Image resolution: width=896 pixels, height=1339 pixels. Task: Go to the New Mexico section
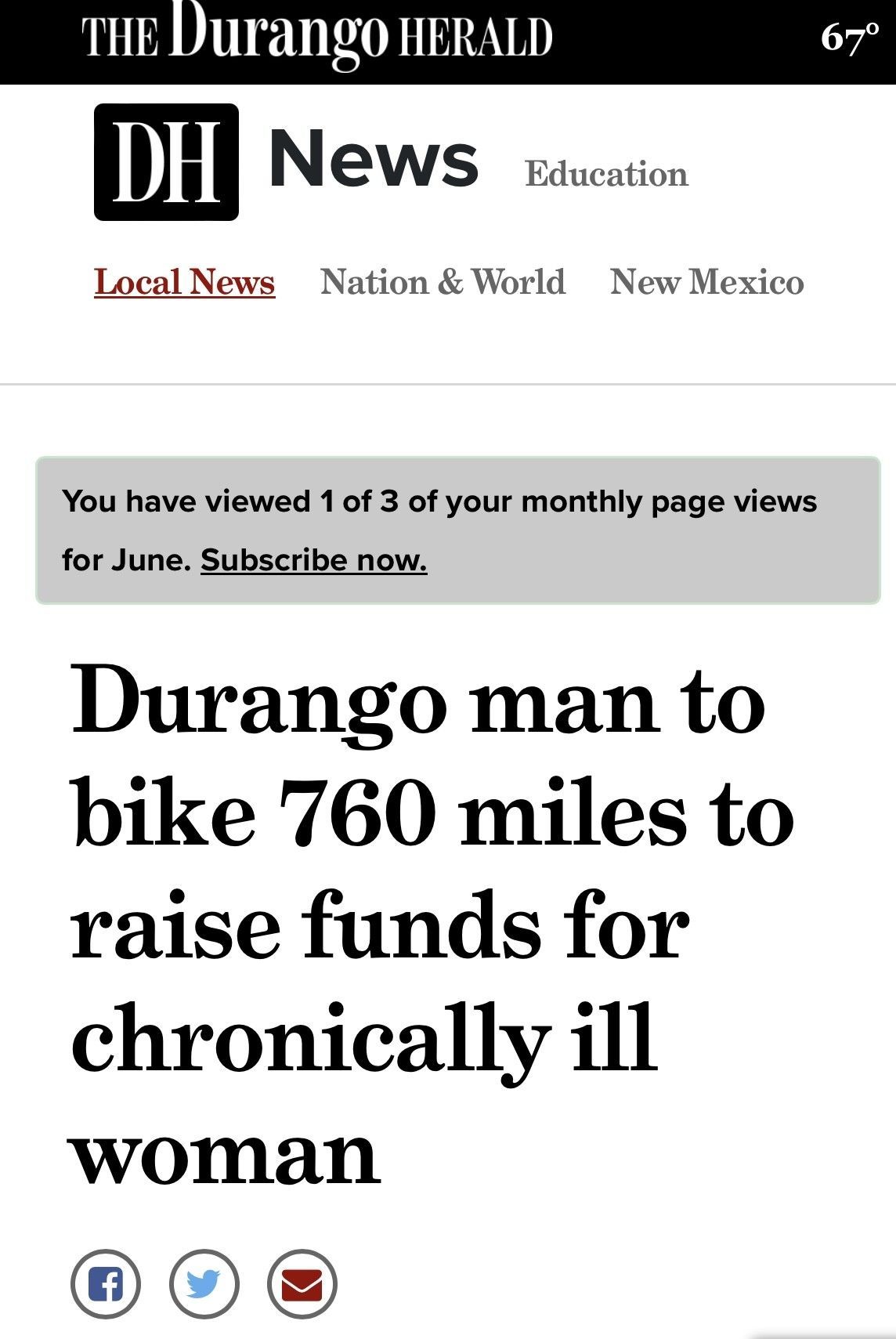click(706, 282)
